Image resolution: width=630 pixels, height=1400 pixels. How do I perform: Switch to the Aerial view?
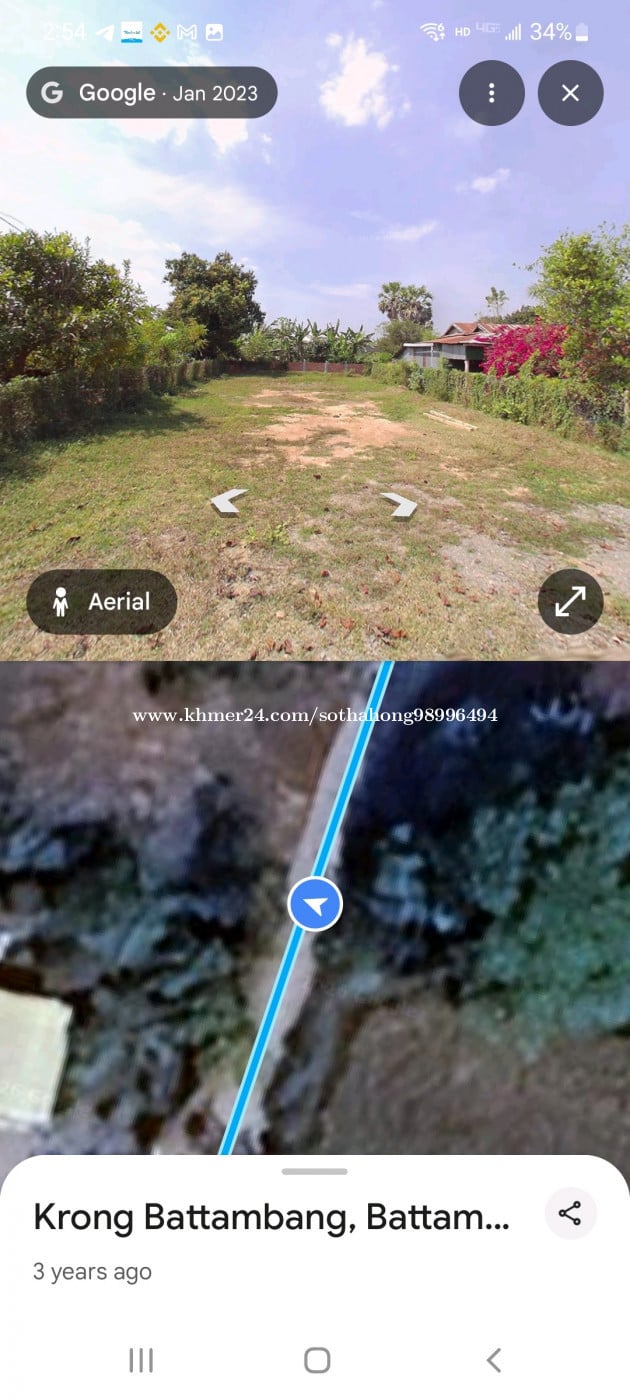point(102,601)
